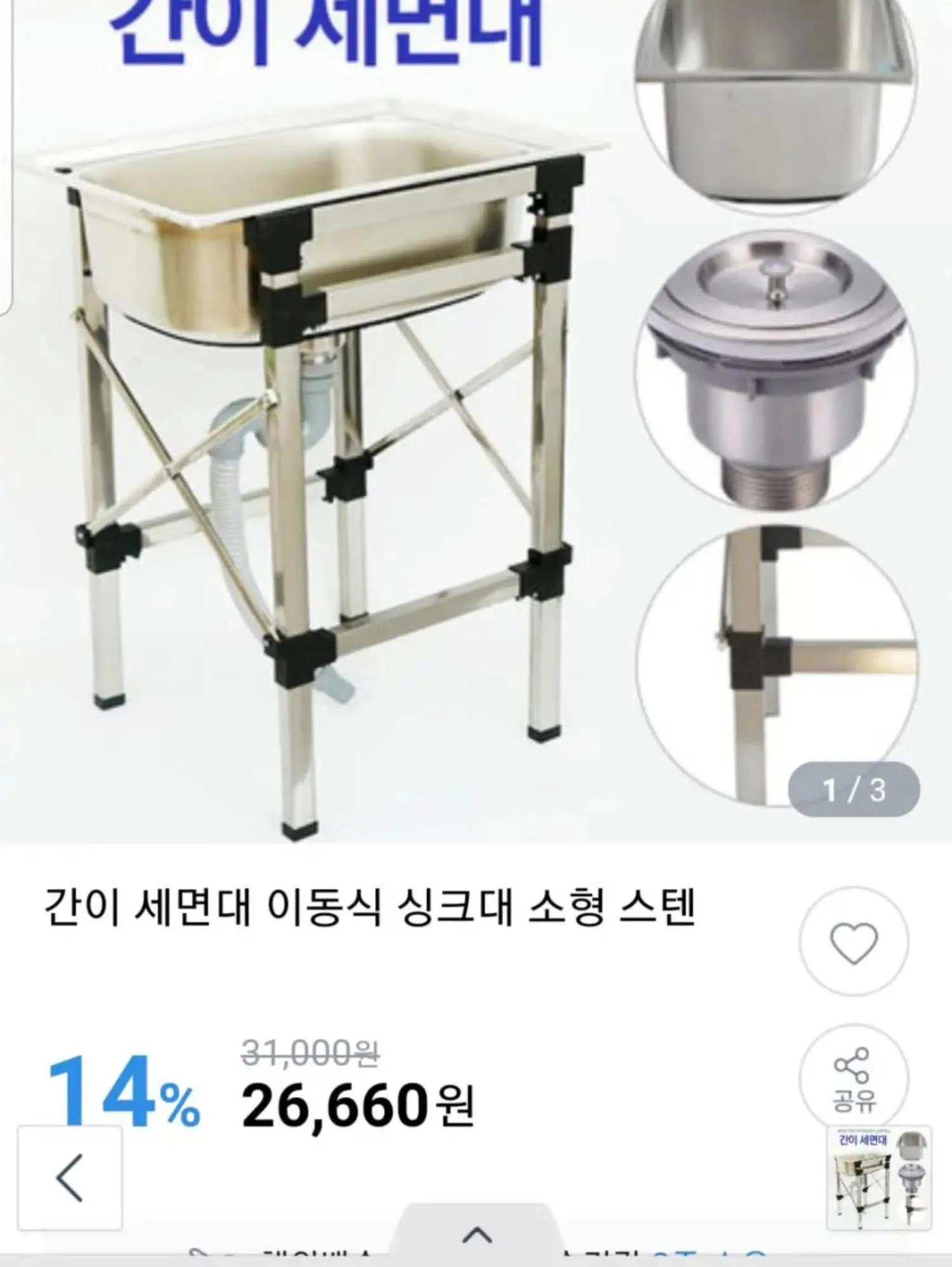This screenshot has width=952, height=1267.
Task: Expand the bottom panel with up chevron
Action: tap(477, 1235)
